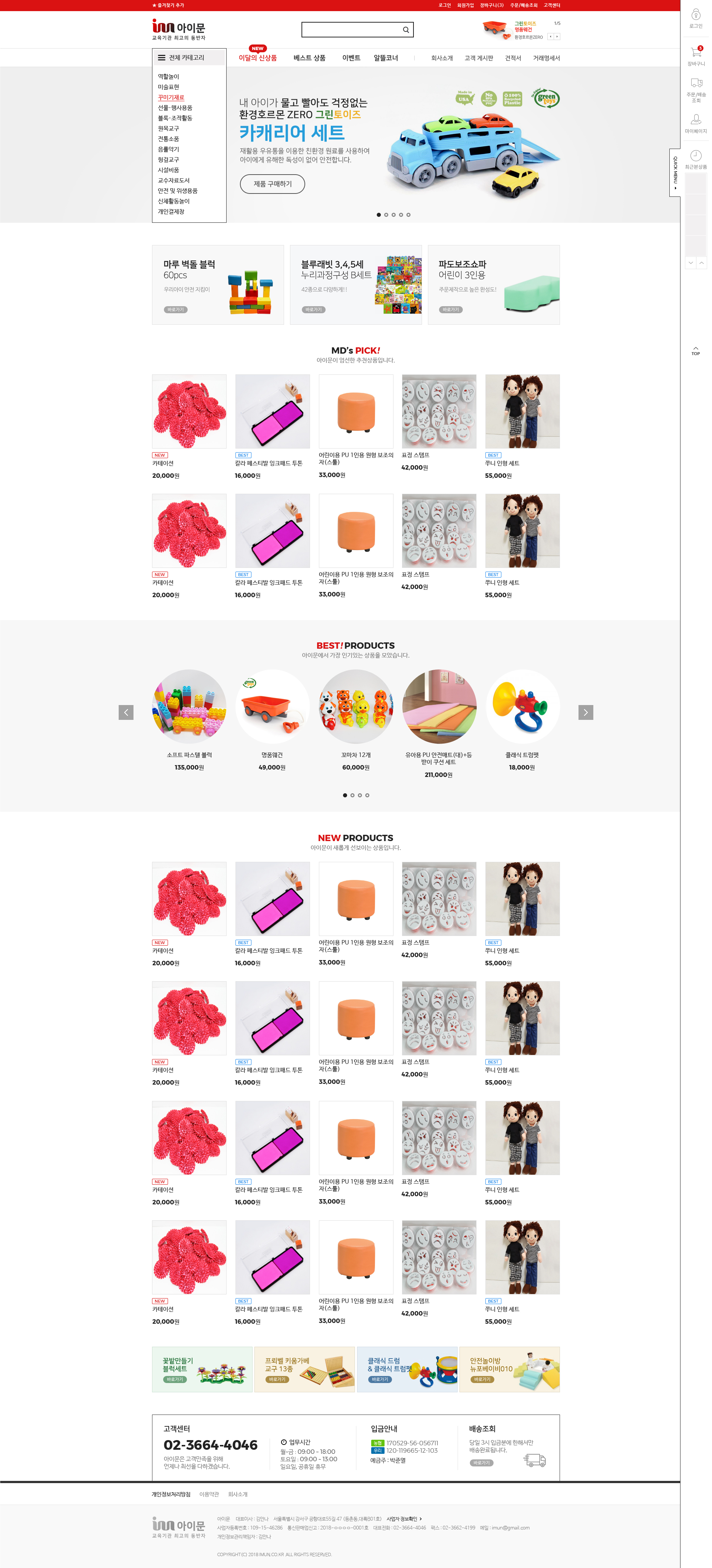Show previous BEST PRODUCTS slide
Image resolution: width=712 pixels, height=1568 pixels.
[126, 712]
